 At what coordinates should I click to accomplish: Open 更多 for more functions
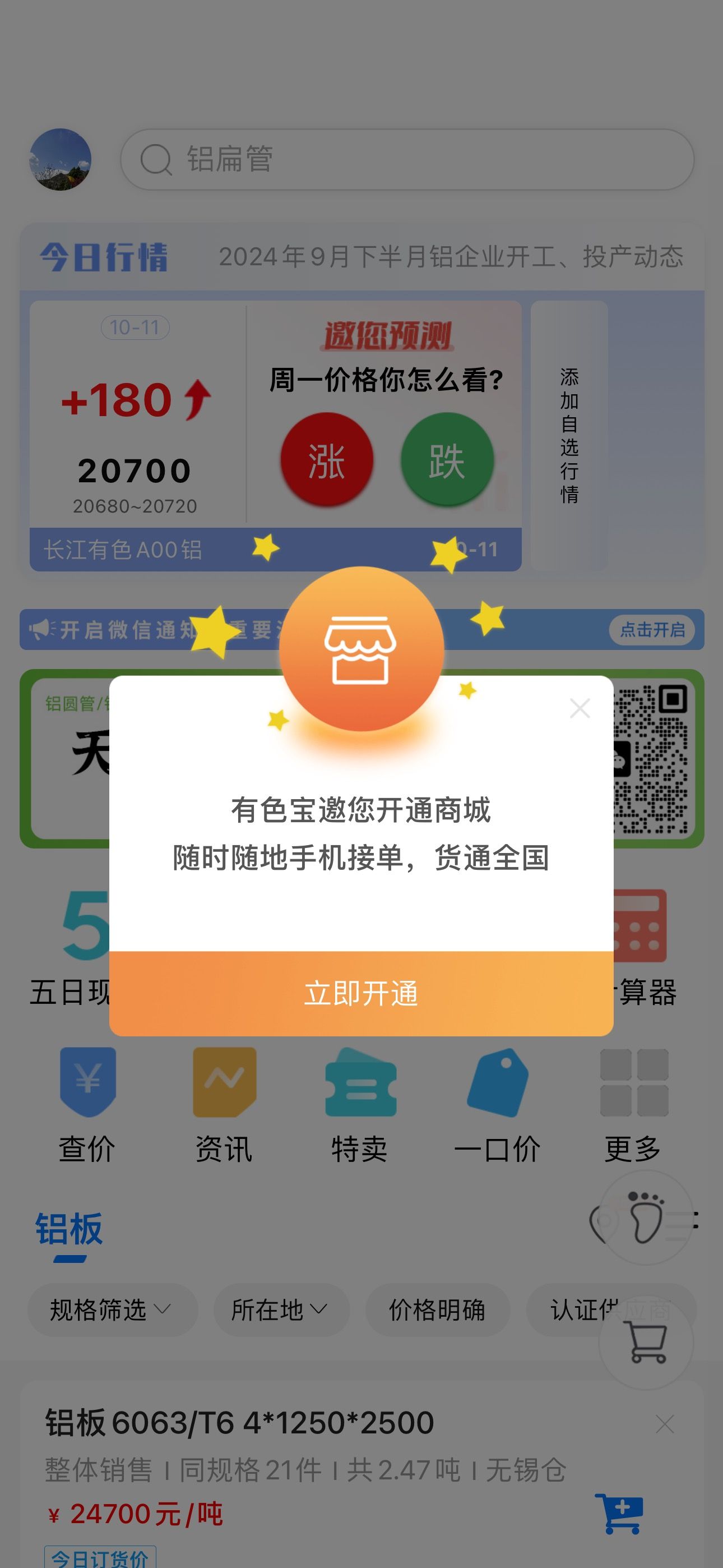pyautogui.click(x=633, y=1105)
